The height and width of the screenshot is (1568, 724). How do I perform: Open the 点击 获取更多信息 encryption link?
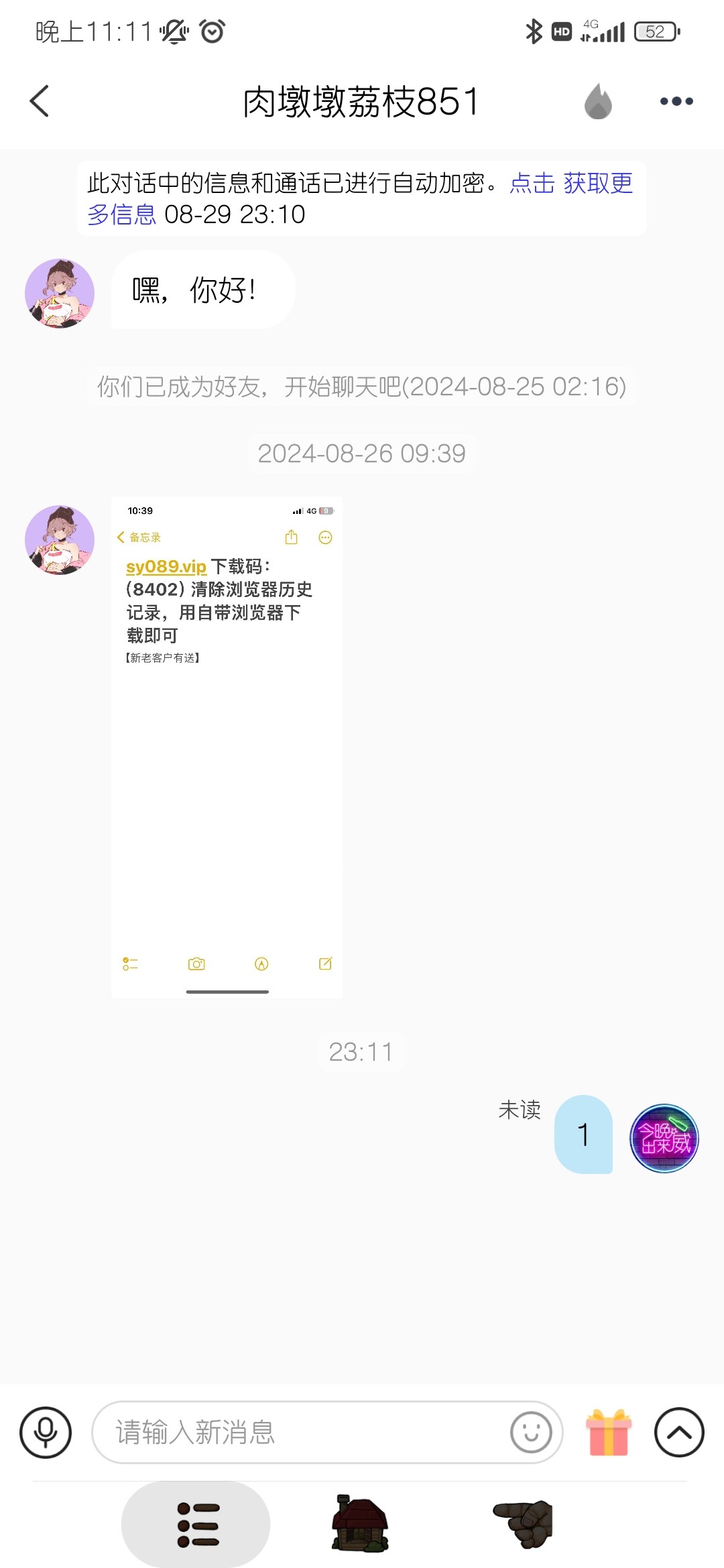pos(570,184)
